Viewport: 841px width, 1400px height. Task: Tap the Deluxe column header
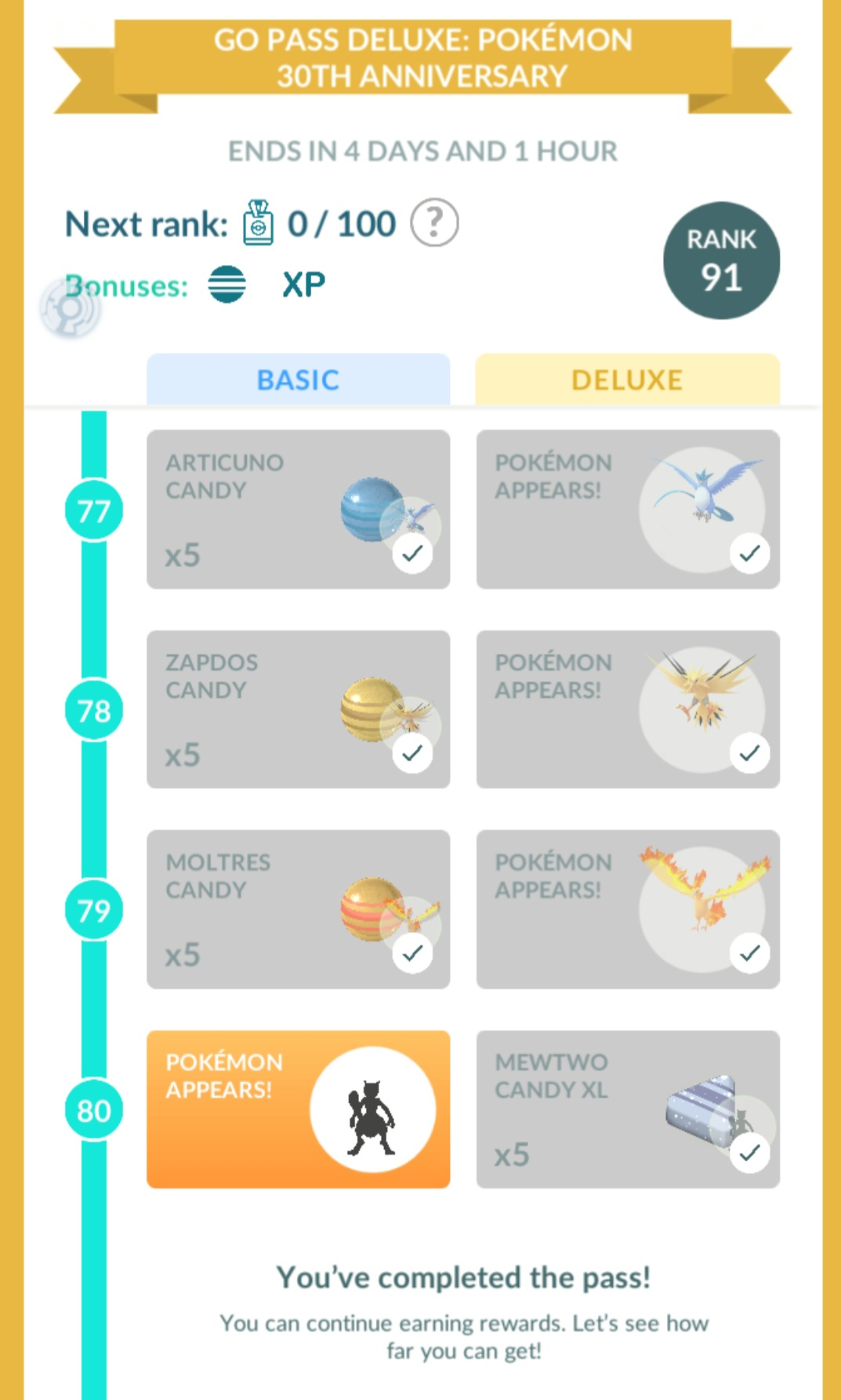pyautogui.click(x=627, y=380)
